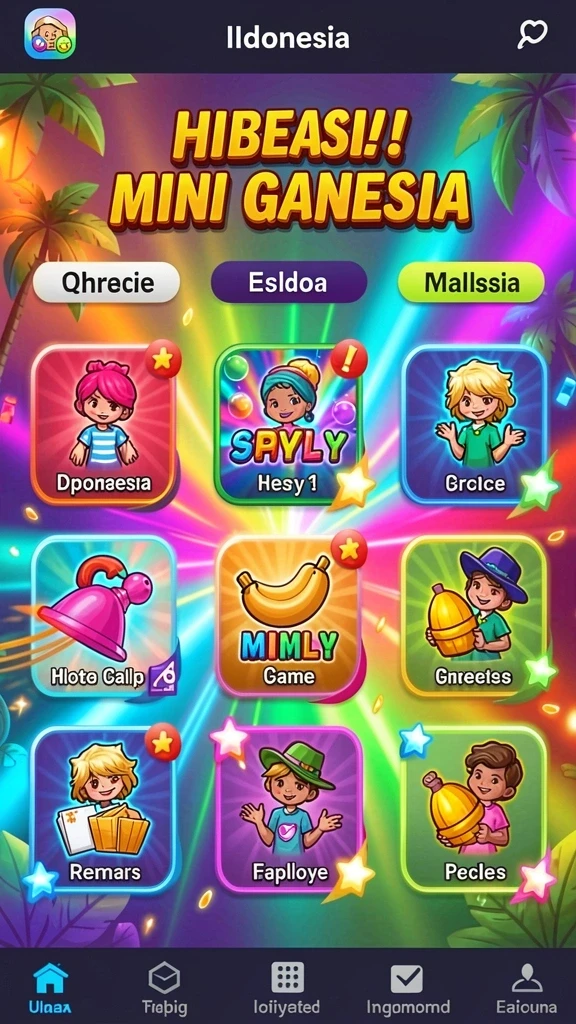Image resolution: width=576 pixels, height=1024 pixels.
Task: Open the Pecles game tile
Action: pyautogui.click(x=475, y=810)
